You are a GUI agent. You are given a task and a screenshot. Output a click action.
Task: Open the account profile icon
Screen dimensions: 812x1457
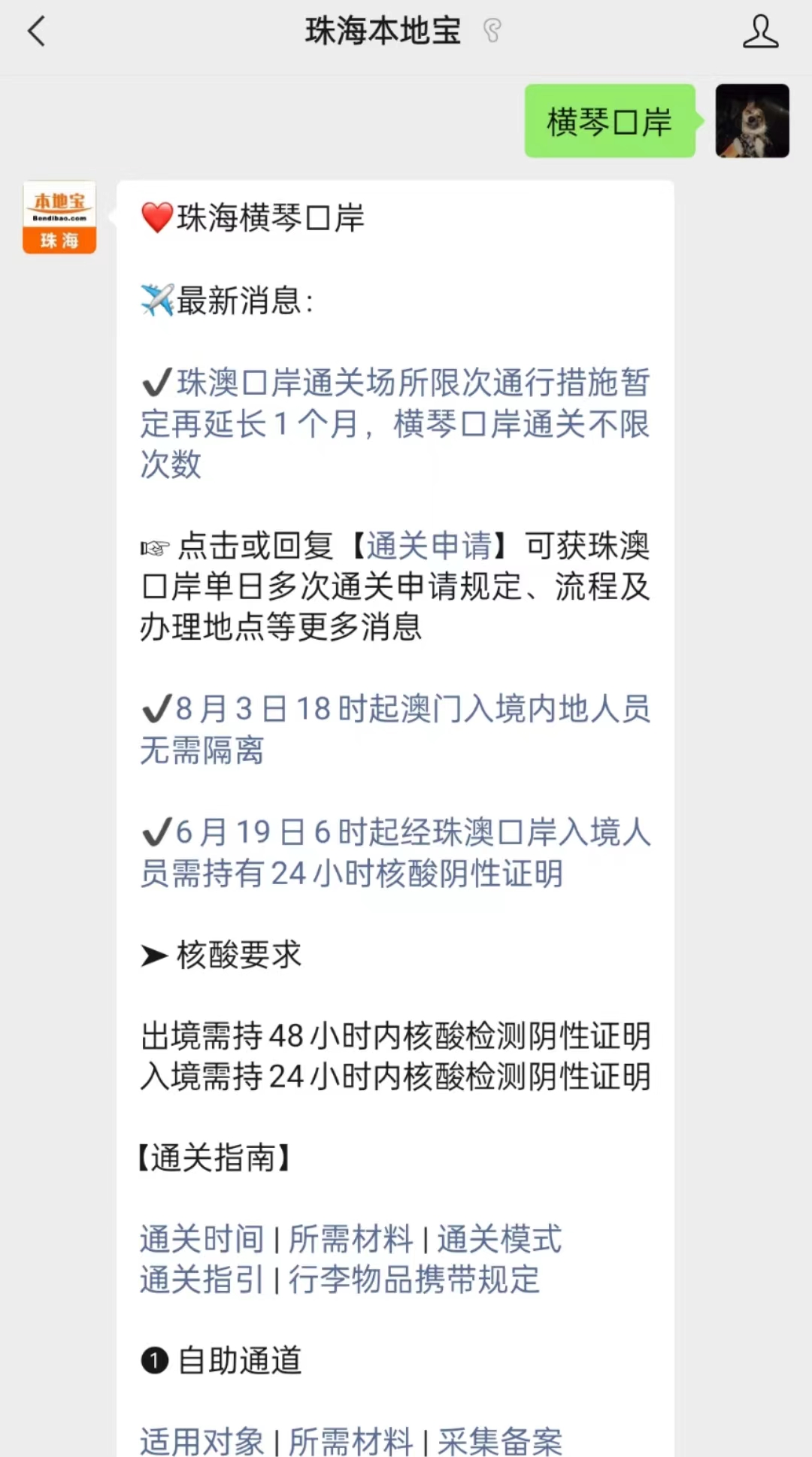tap(760, 32)
